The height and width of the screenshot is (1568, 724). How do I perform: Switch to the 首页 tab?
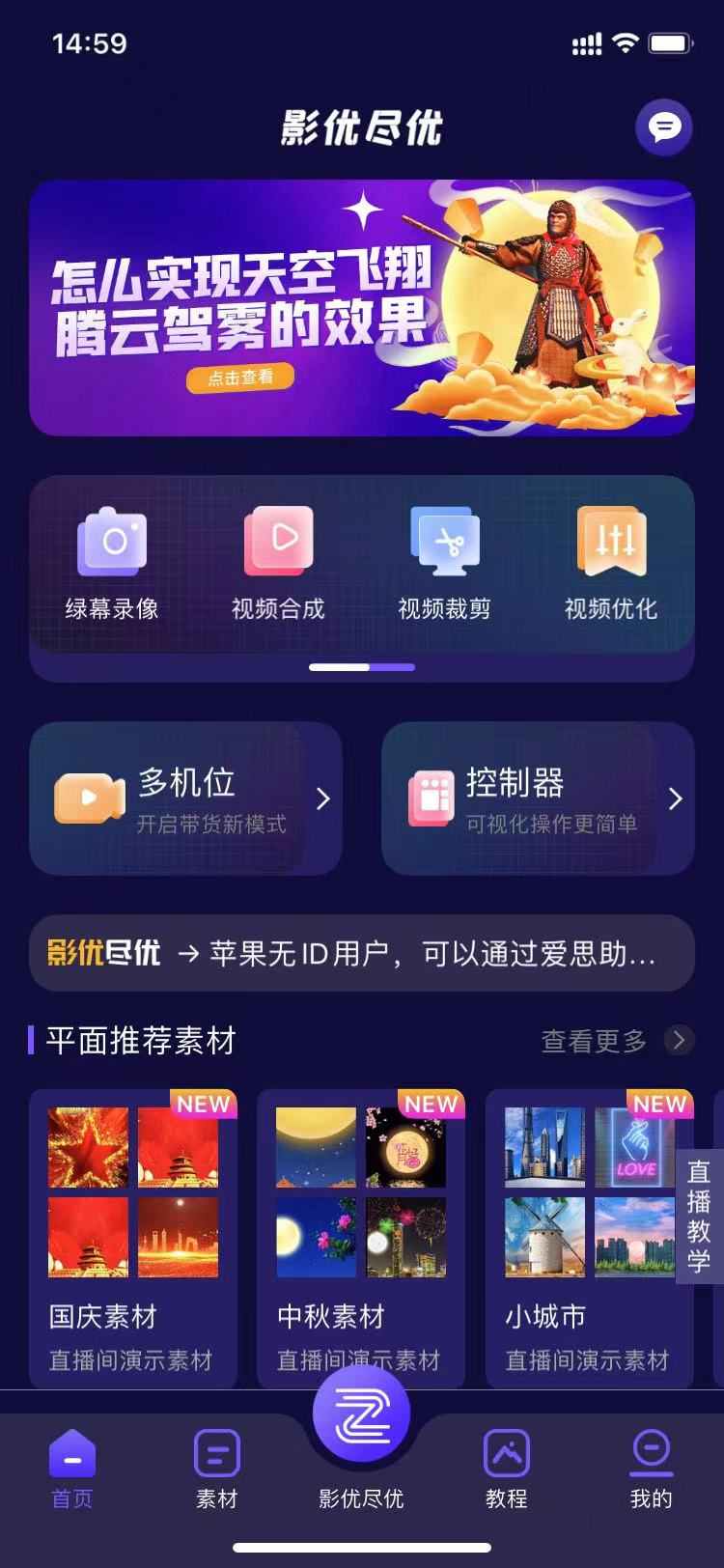[72, 1469]
